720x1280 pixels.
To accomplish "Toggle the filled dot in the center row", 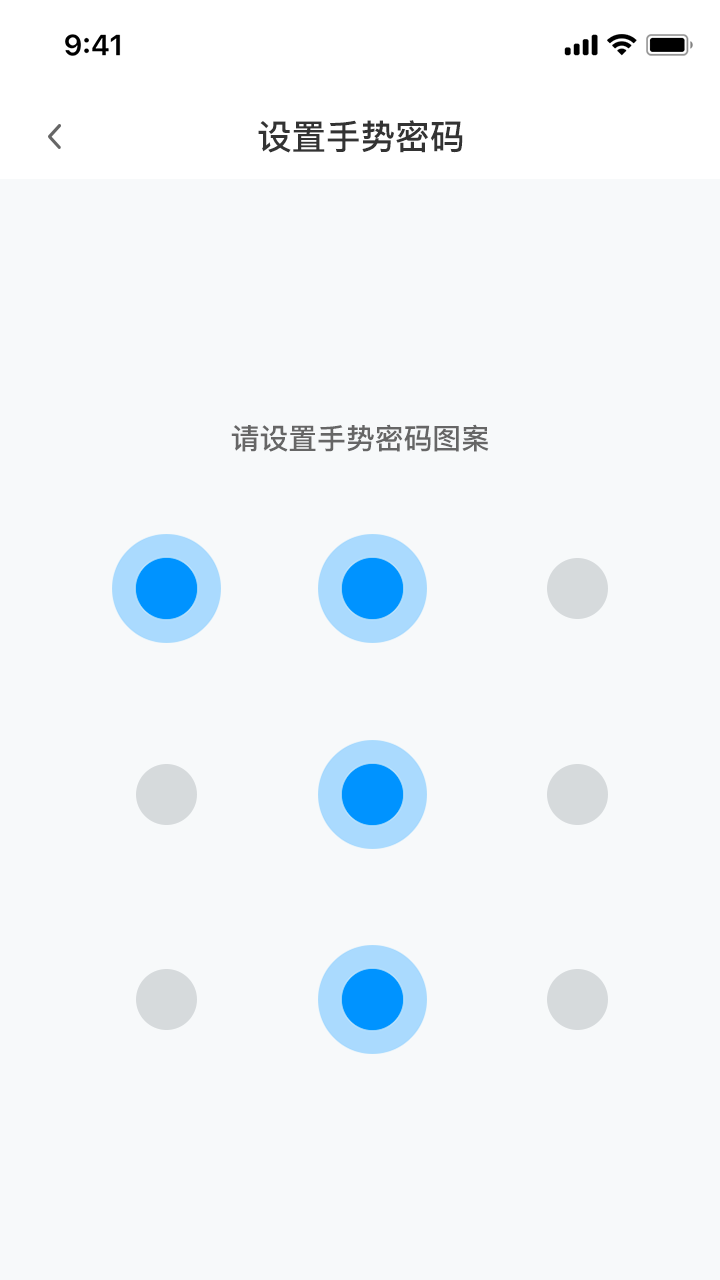I will click(373, 794).
